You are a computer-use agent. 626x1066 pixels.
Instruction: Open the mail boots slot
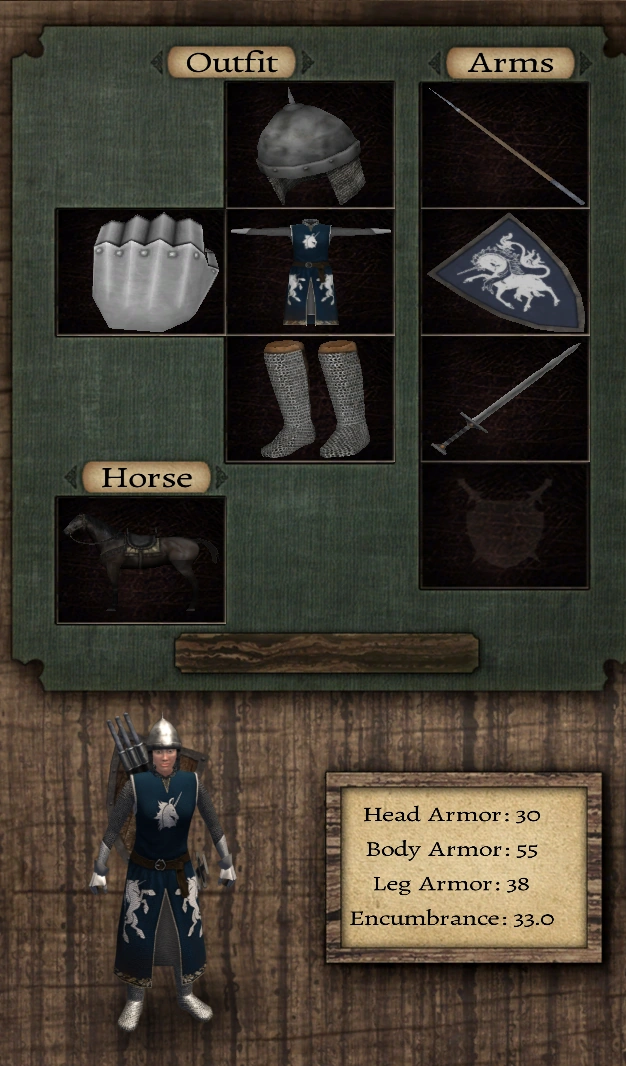tap(309, 399)
